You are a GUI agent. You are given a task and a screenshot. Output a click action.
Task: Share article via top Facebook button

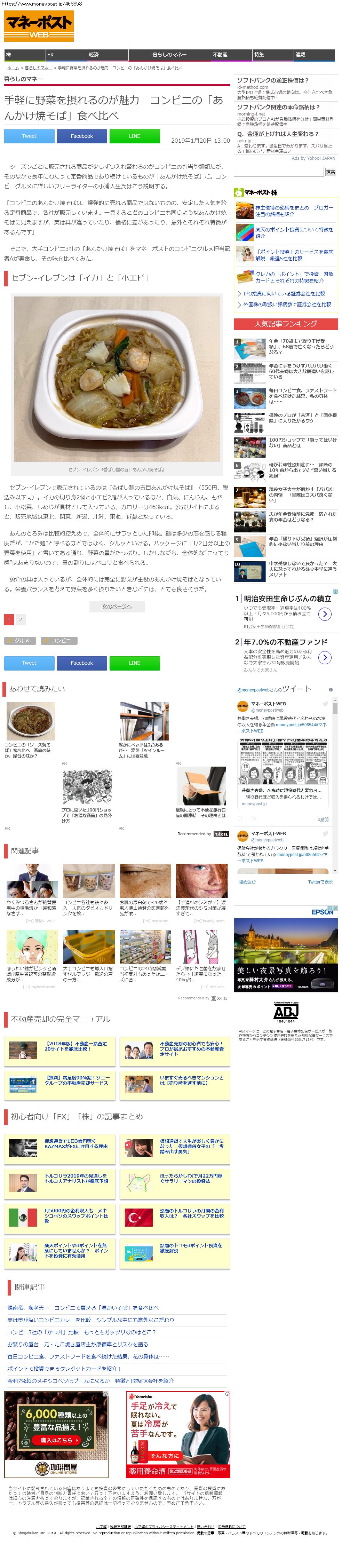point(81,136)
